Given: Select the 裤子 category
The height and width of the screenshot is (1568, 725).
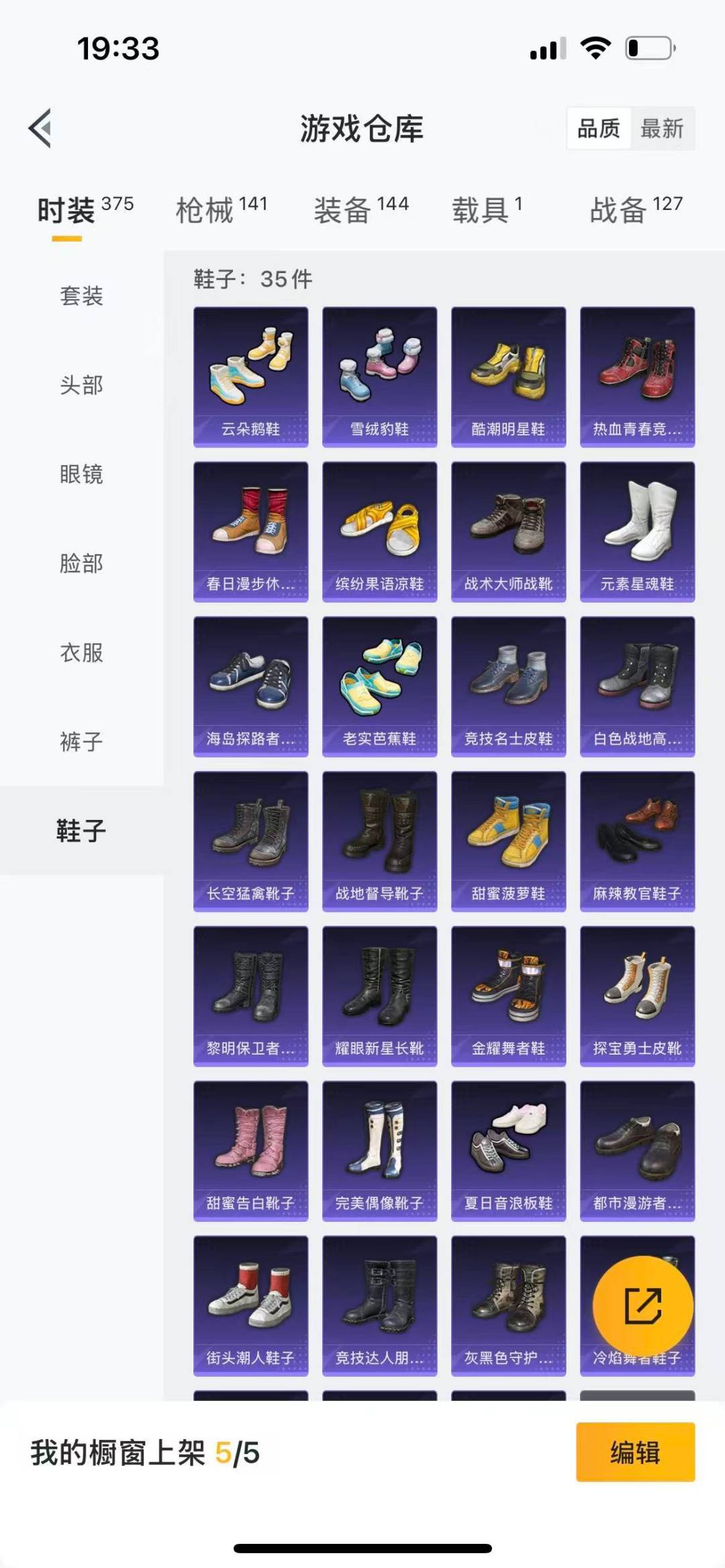Looking at the screenshot, I should (81, 742).
